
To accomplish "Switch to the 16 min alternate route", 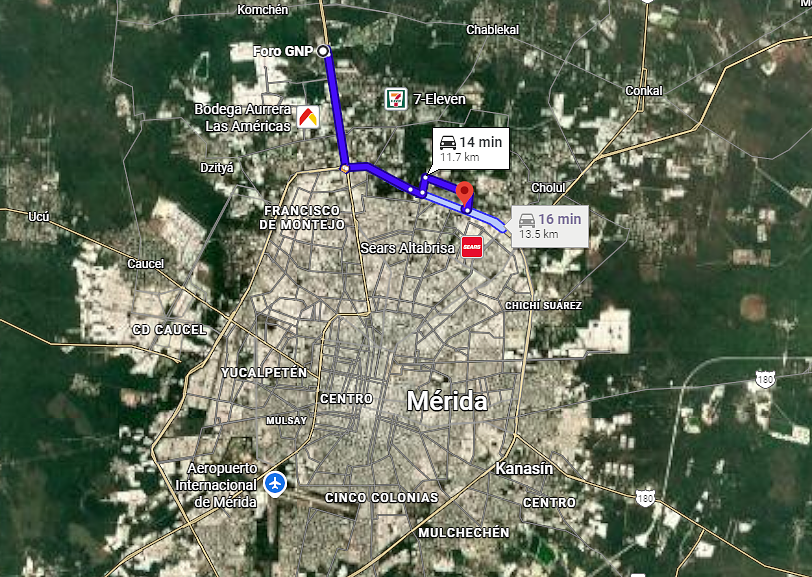I will tap(547, 225).
